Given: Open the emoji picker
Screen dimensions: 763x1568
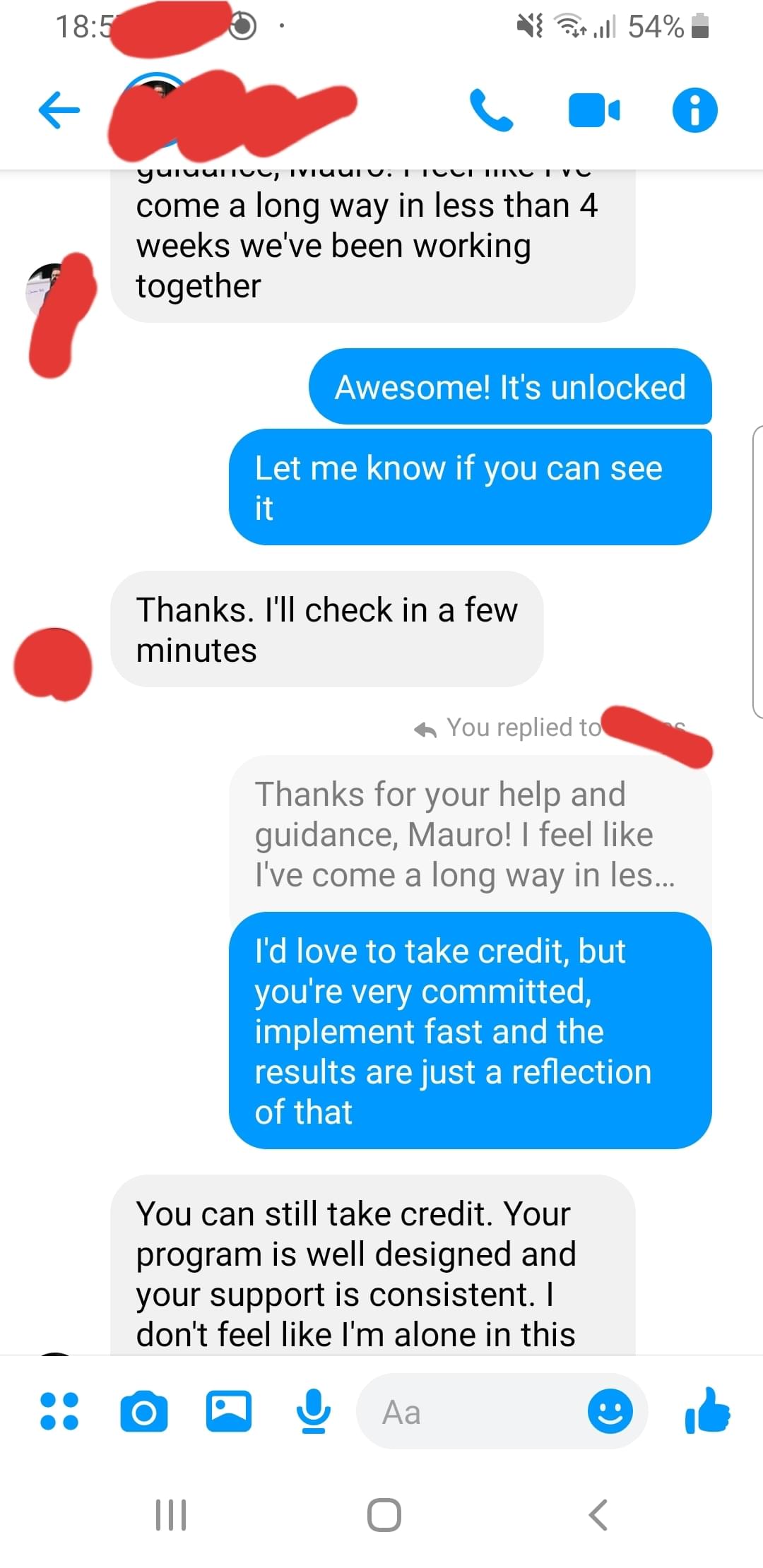Looking at the screenshot, I should click(x=610, y=1411).
